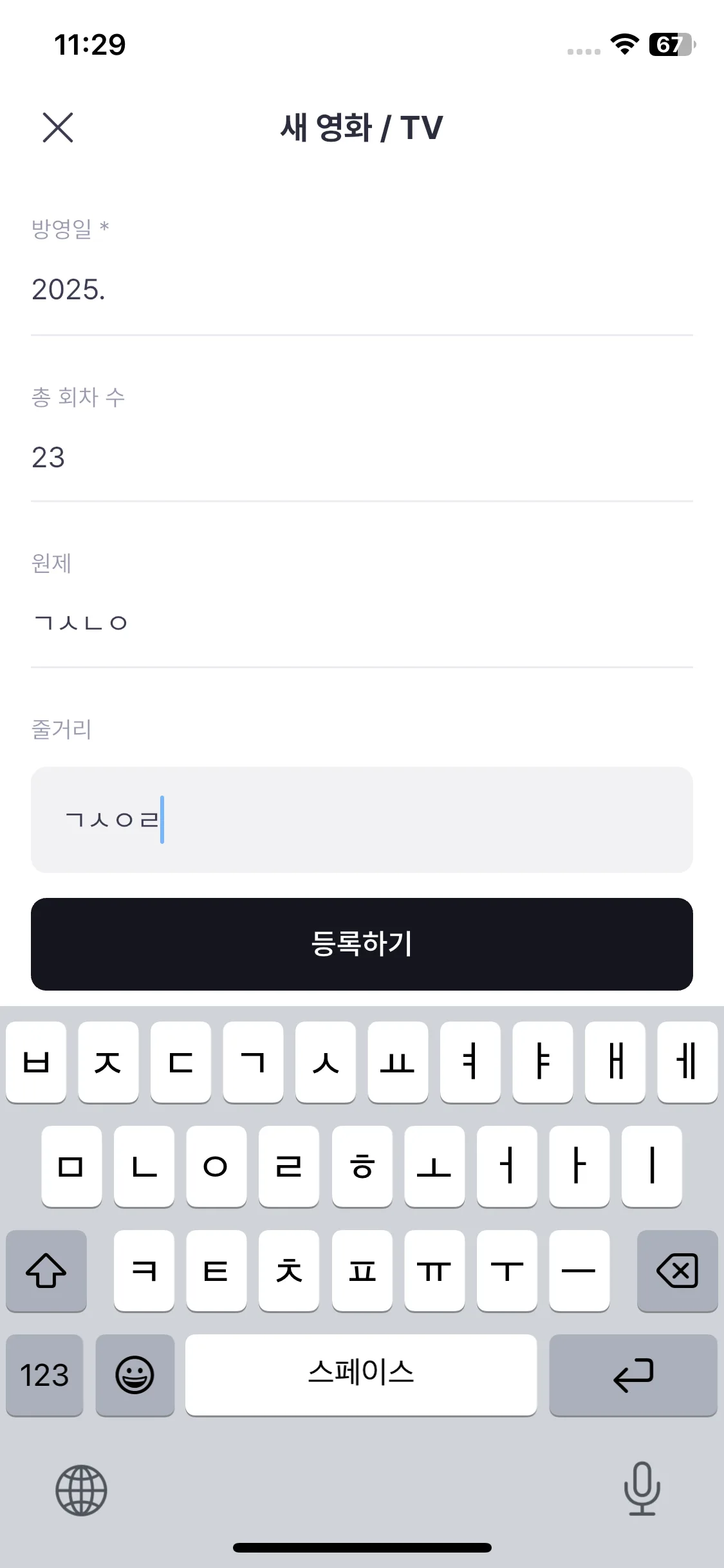Type the ㅠ vowel key
Screen dimensions: 724x1568
point(434,1271)
